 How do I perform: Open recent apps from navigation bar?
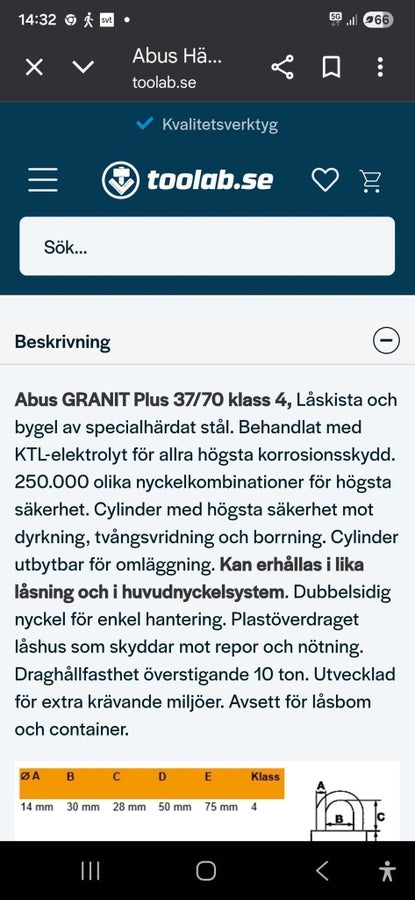[90, 871]
